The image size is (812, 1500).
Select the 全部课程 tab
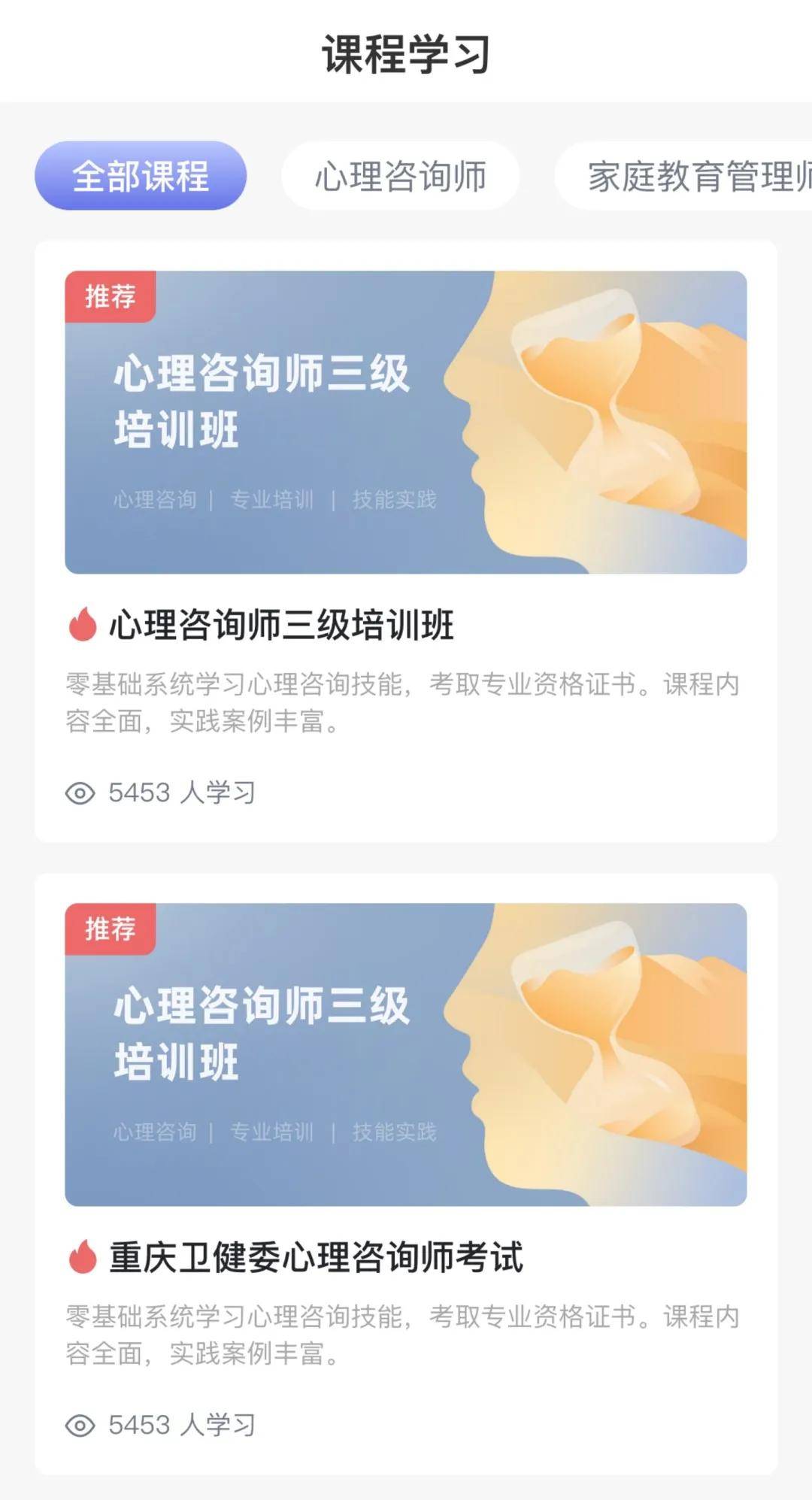point(141,176)
